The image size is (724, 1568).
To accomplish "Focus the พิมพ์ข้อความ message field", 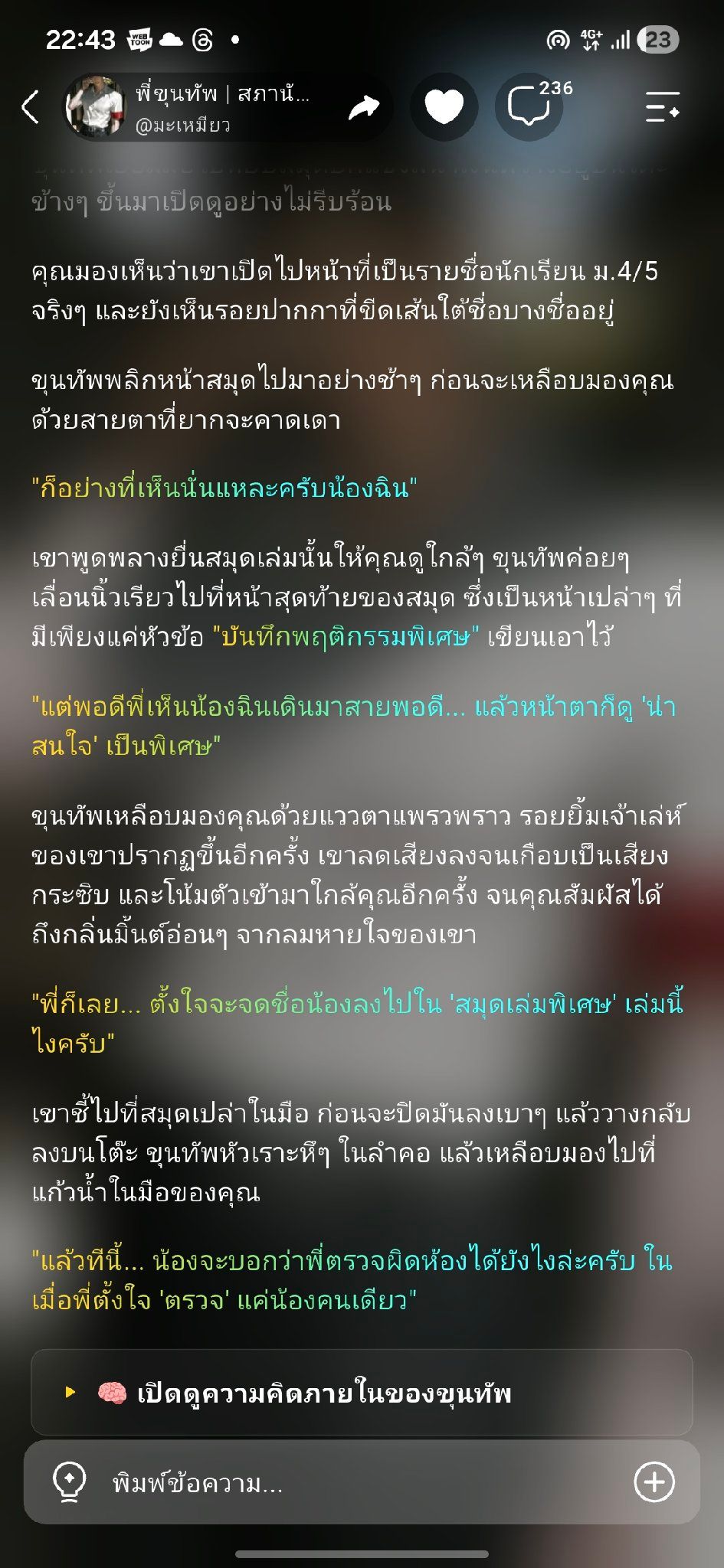I will pyautogui.click(x=360, y=1483).
